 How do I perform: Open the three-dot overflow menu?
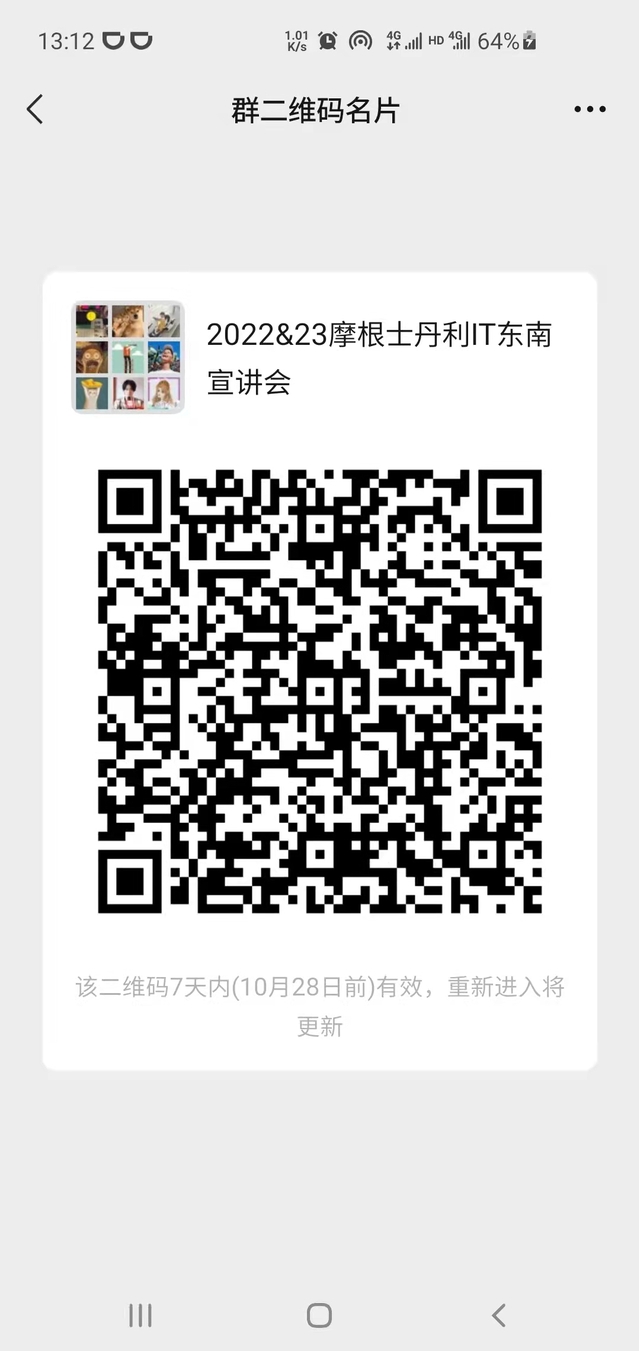(590, 110)
